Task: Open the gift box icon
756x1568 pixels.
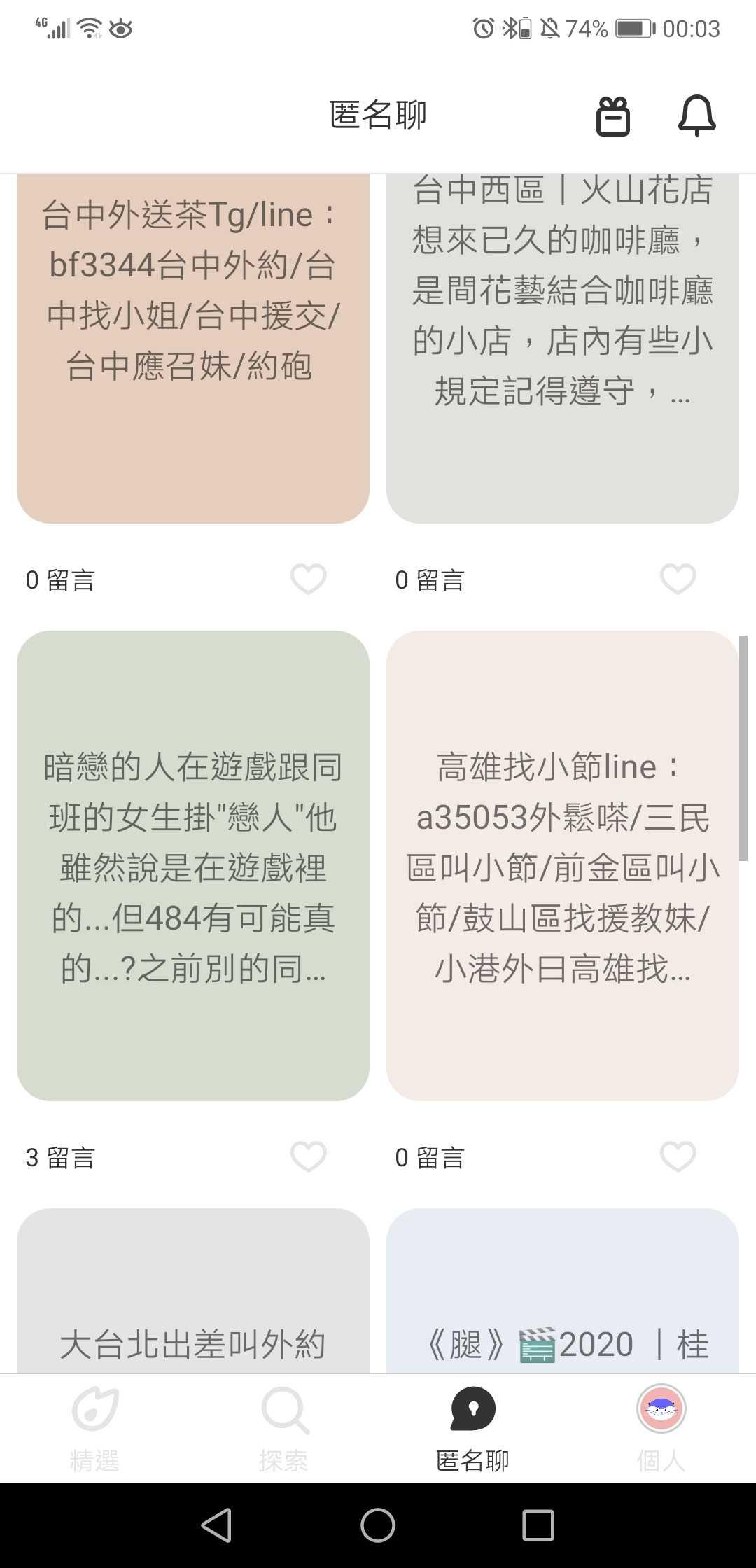Action: pyautogui.click(x=612, y=116)
